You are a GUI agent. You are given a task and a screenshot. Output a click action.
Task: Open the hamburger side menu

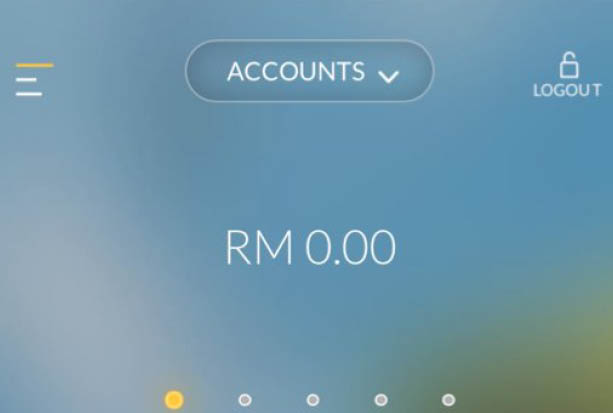coord(33,79)
